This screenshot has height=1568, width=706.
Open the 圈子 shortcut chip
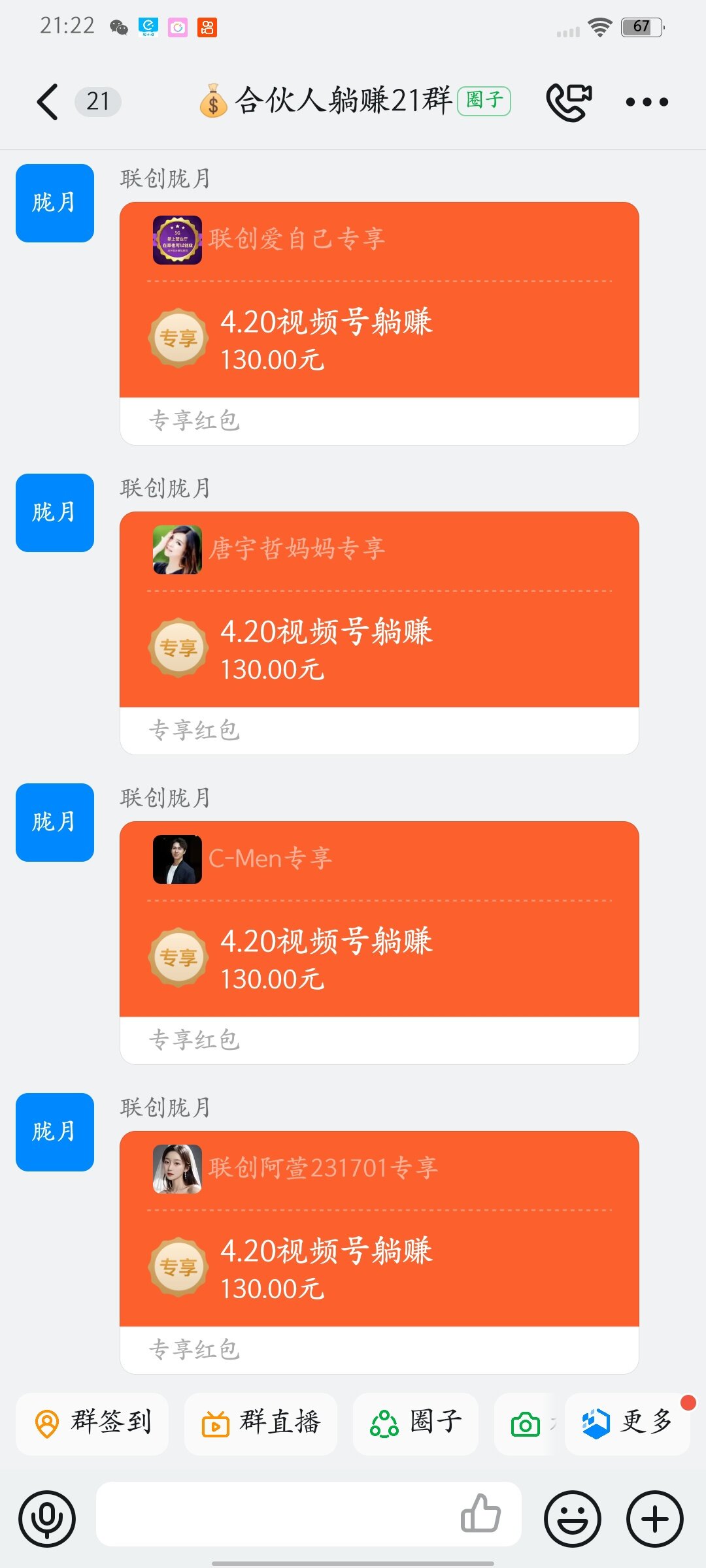point(416,1423)
